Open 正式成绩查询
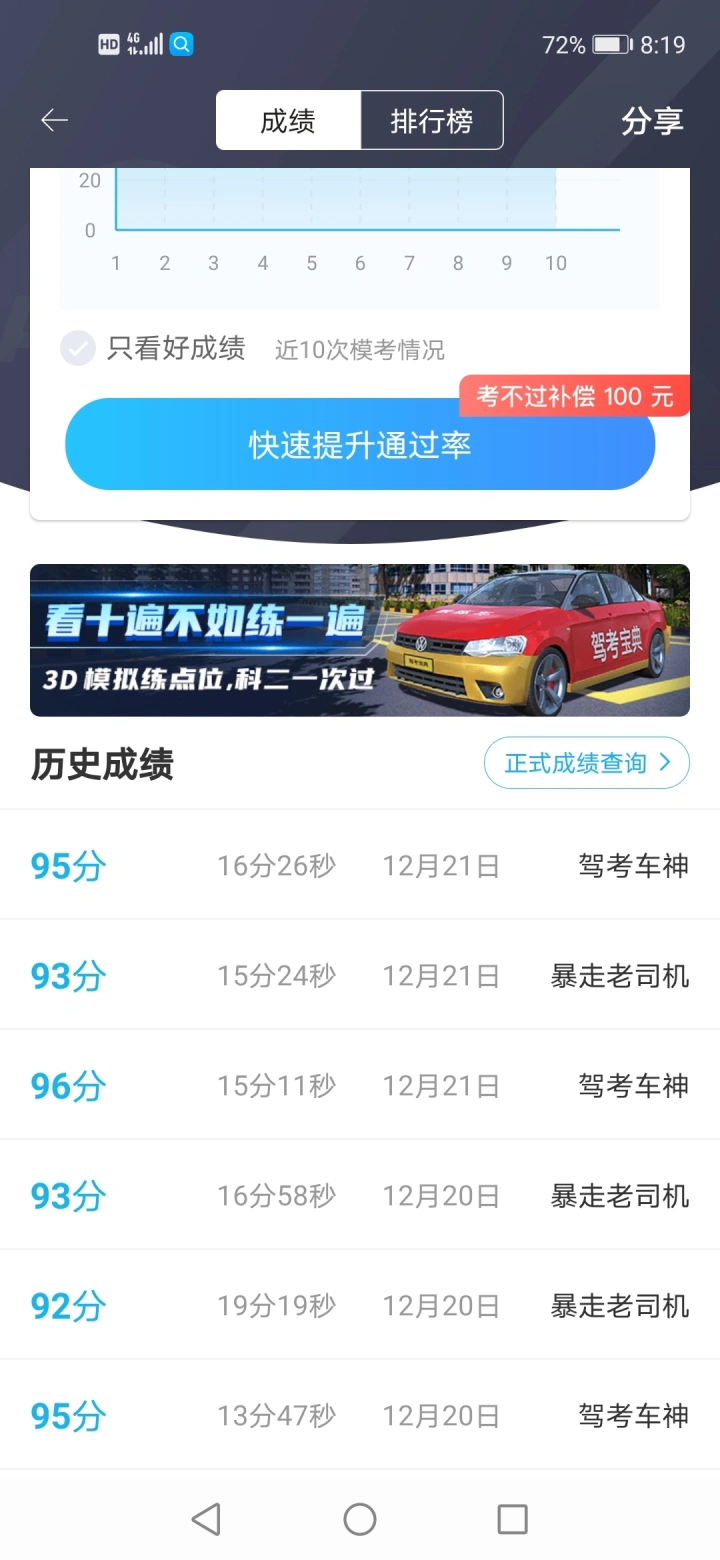 pyautogui.click(x=587, y=763)
